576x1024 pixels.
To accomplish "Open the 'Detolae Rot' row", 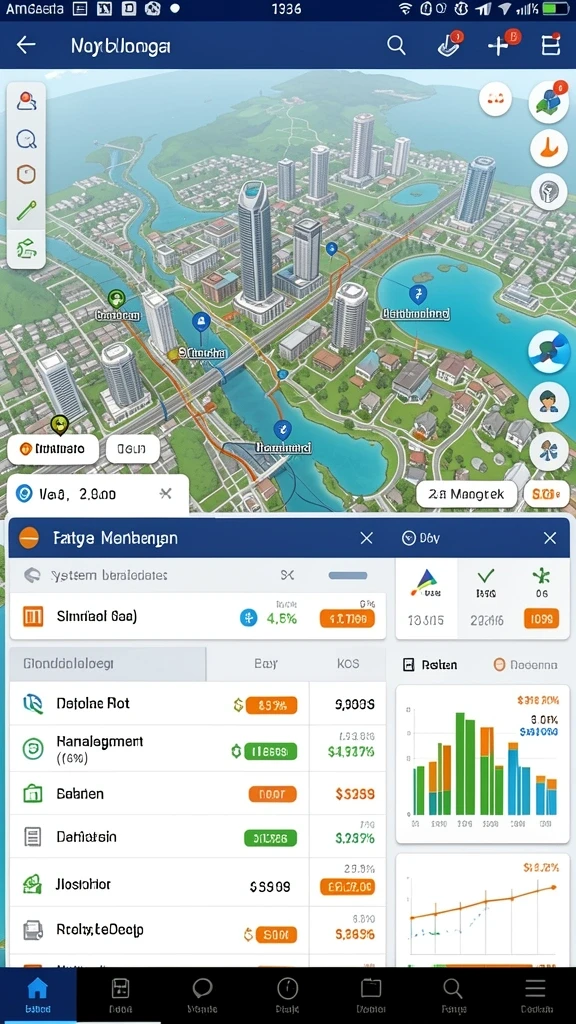I will [197, 704].
